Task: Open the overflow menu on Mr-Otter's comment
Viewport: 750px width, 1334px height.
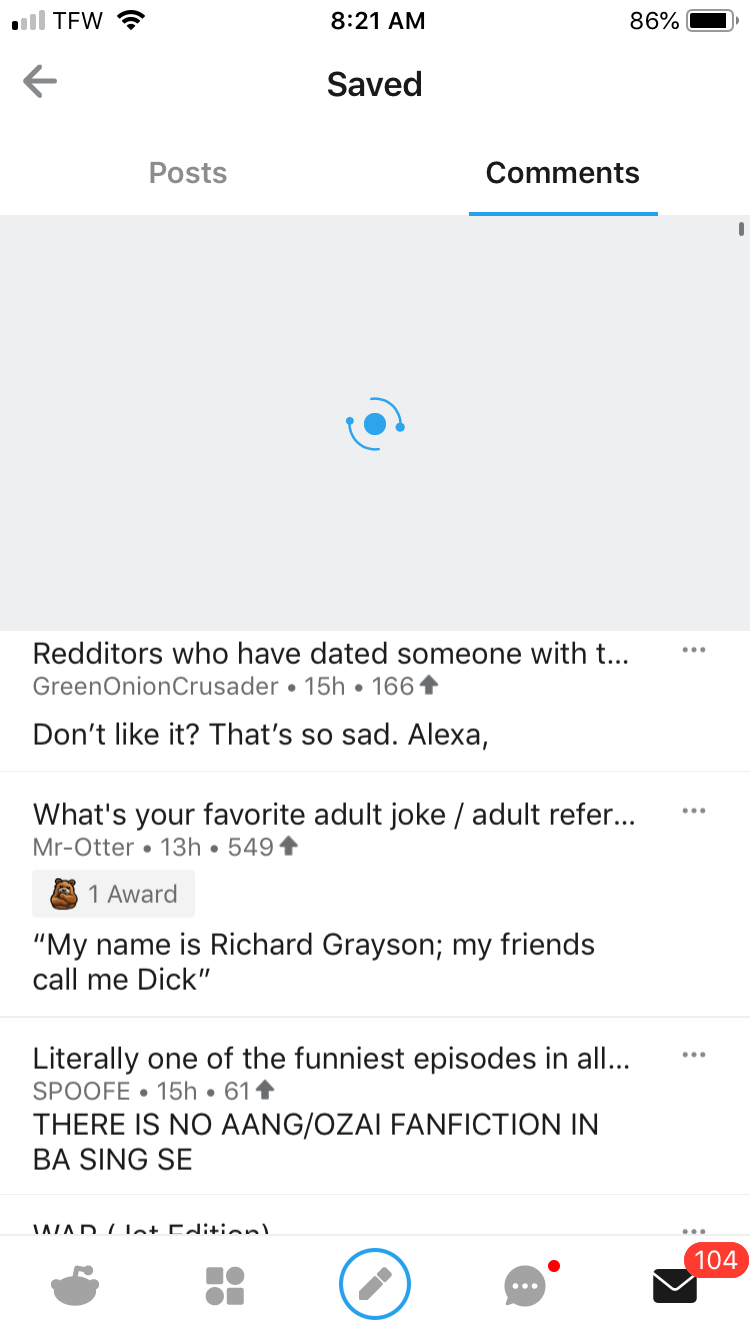Action: [693, 811]
